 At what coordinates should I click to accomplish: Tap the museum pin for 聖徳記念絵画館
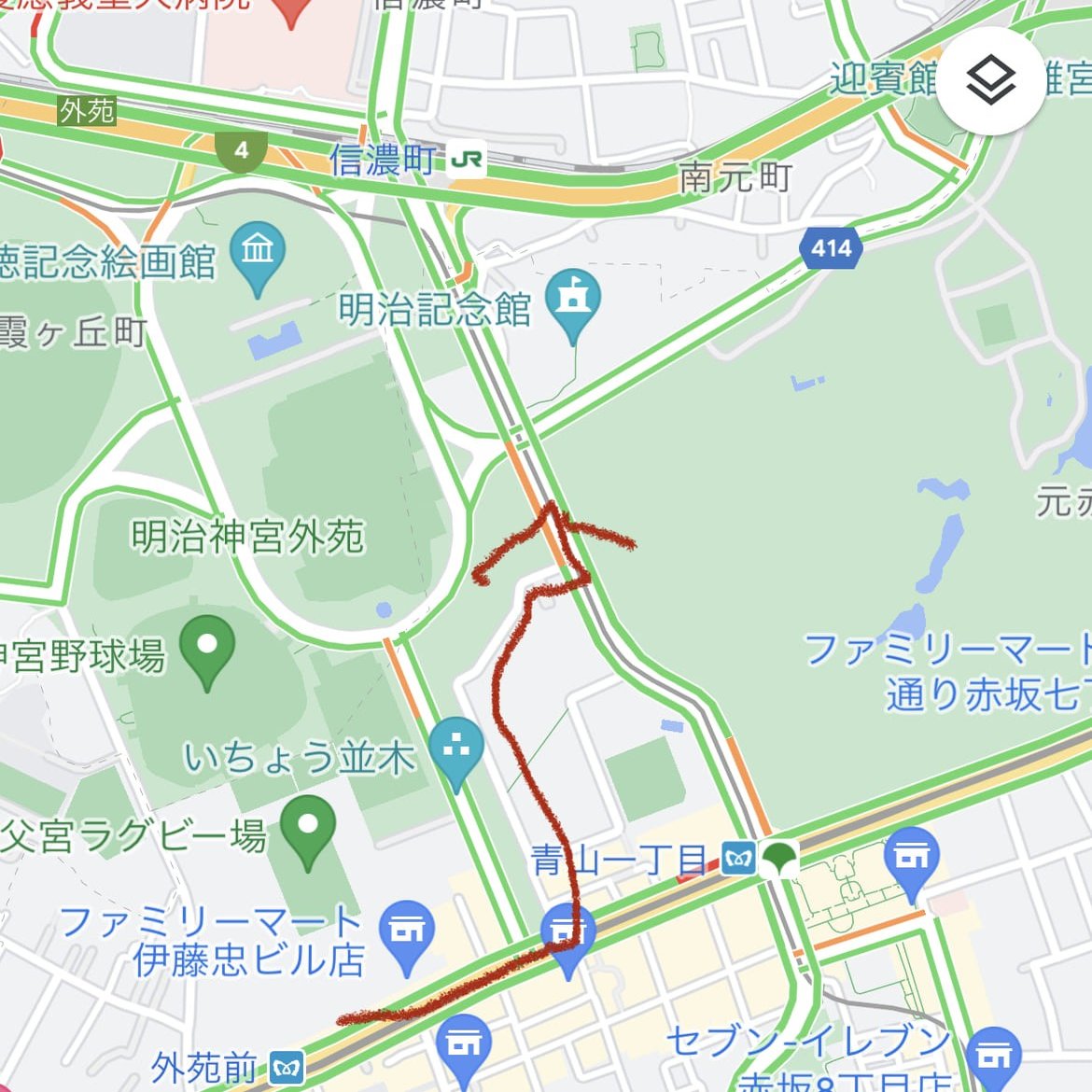tap(258, 252)
